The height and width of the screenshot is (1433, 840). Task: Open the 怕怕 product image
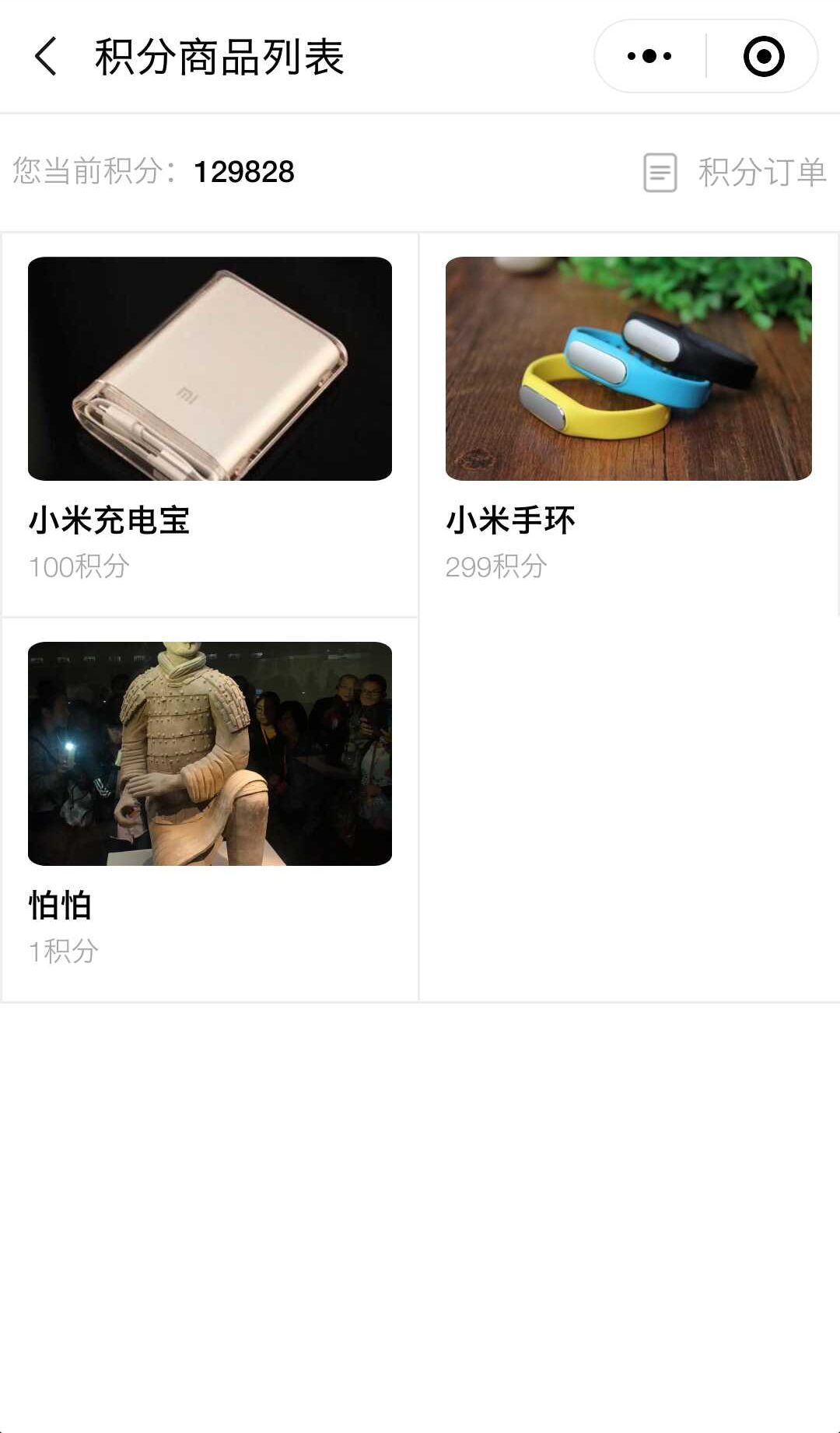click(209, 753)
